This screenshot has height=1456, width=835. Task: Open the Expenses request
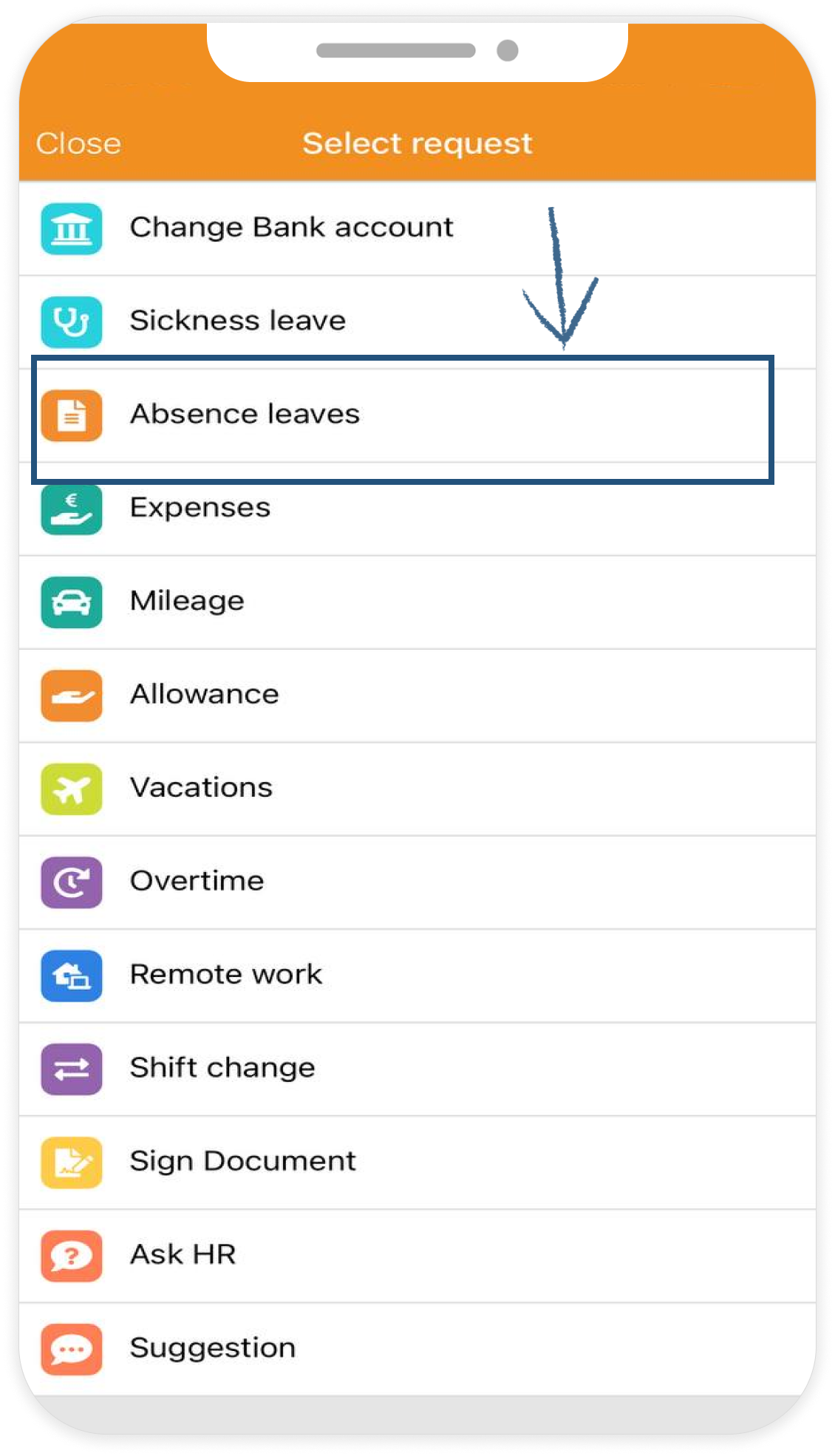[200, 508]
